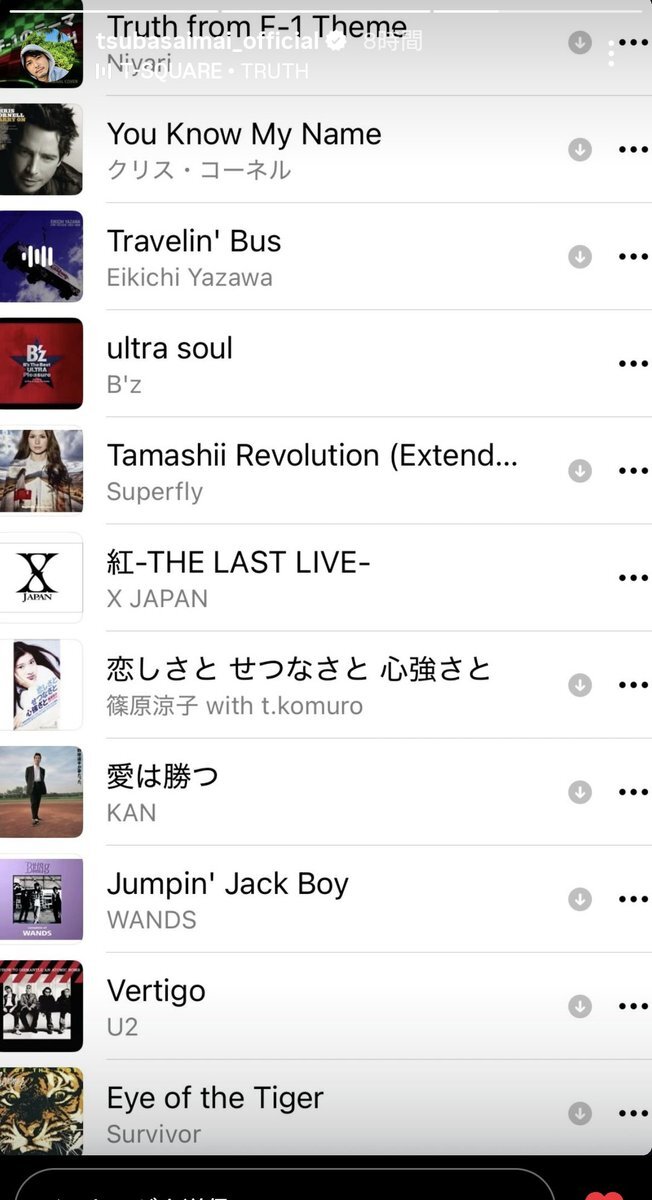Open the story's overflow options menu
Image resolution: width=652 pixels, height=1200 pixels.
612,53
